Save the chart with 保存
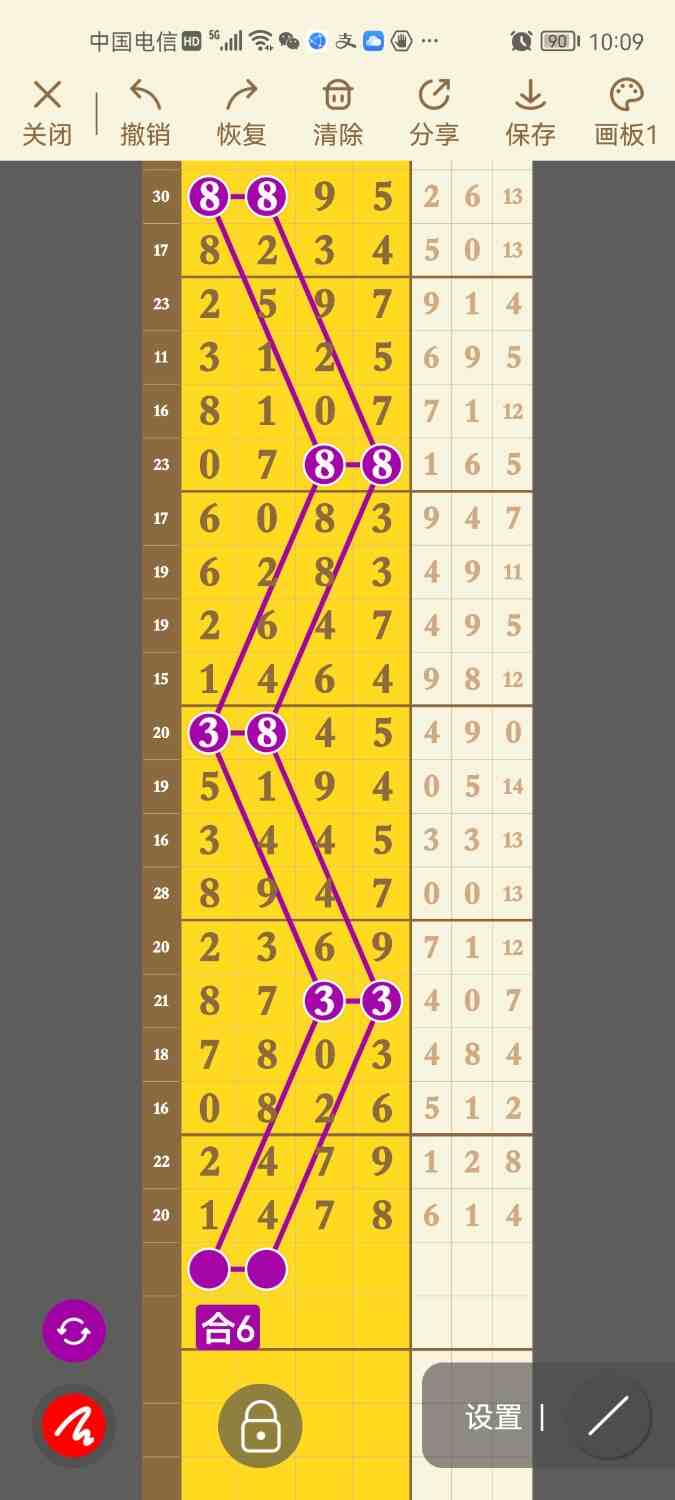The width and height of the screenshot is (675, 1500). pyautogui.click(x=530, y=113)
